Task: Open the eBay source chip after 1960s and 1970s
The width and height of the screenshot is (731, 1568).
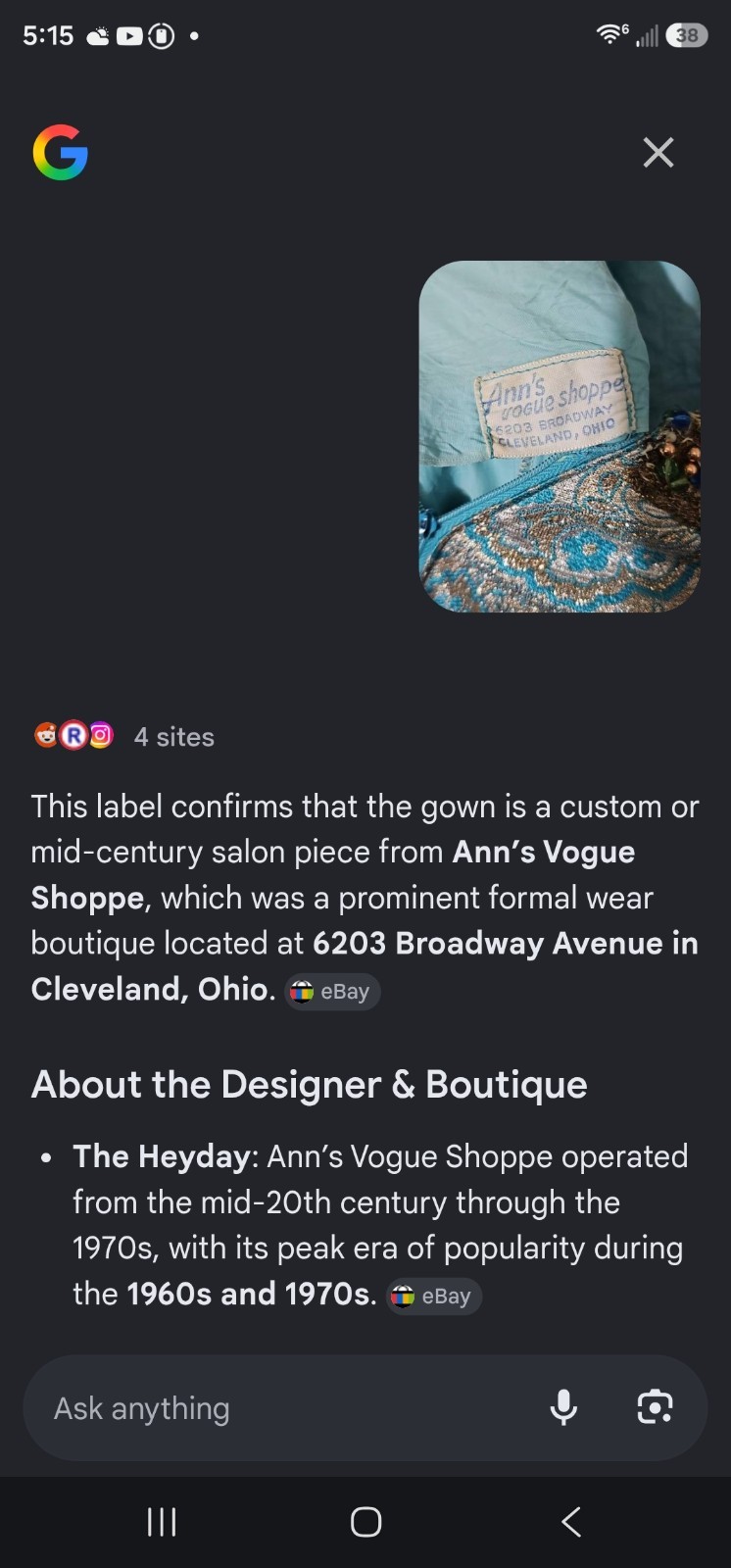Action: click(434, 1296)
